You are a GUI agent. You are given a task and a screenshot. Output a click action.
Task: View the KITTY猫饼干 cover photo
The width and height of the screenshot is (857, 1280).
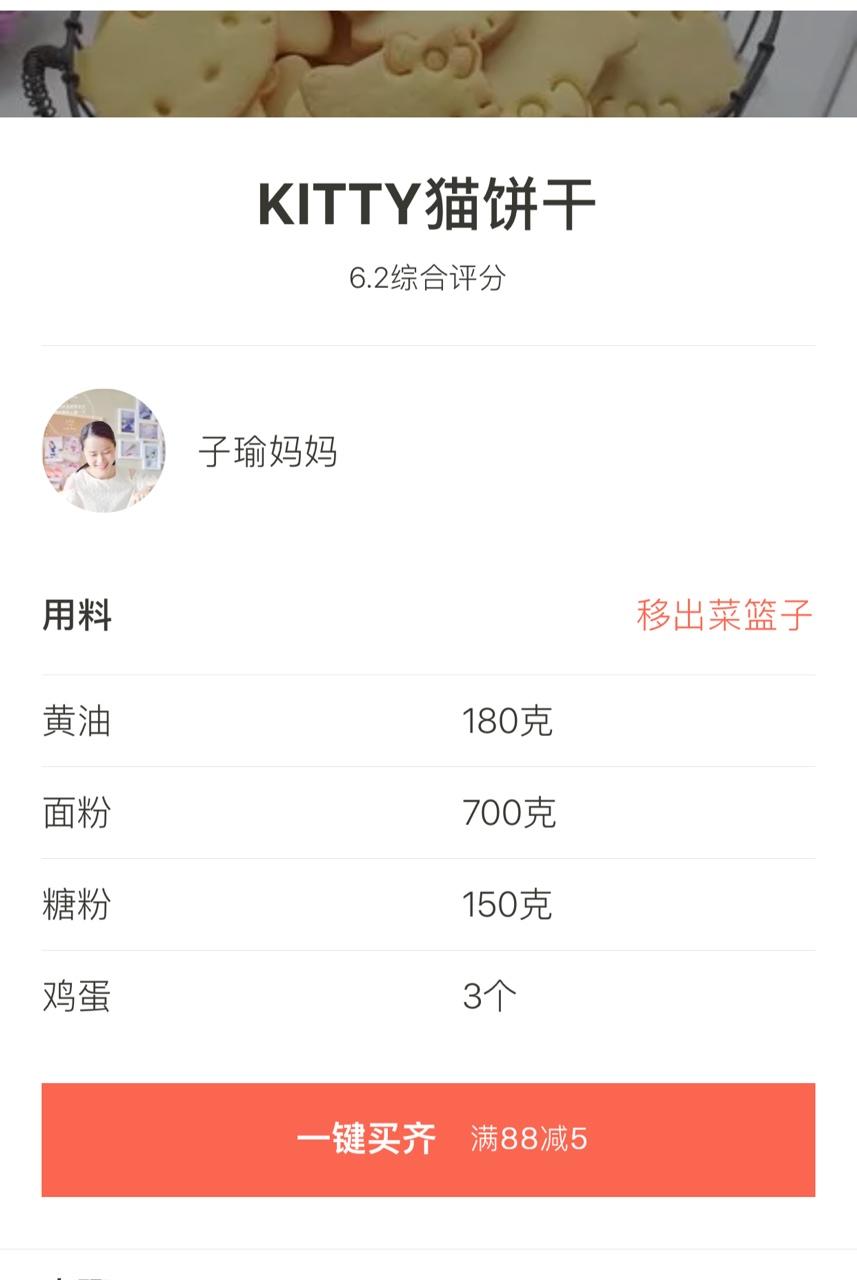(428, 62)
